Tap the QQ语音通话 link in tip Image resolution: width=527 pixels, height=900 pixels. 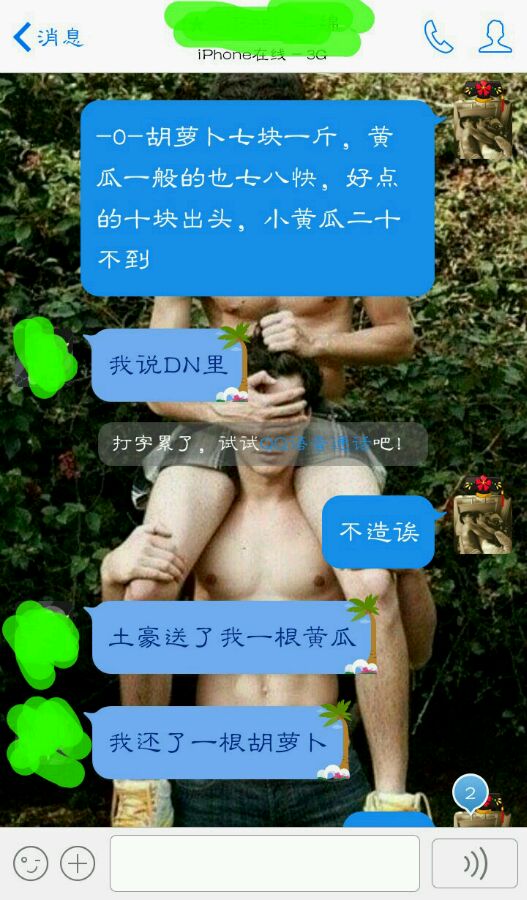pyautogui.click(x=316, y=444)
